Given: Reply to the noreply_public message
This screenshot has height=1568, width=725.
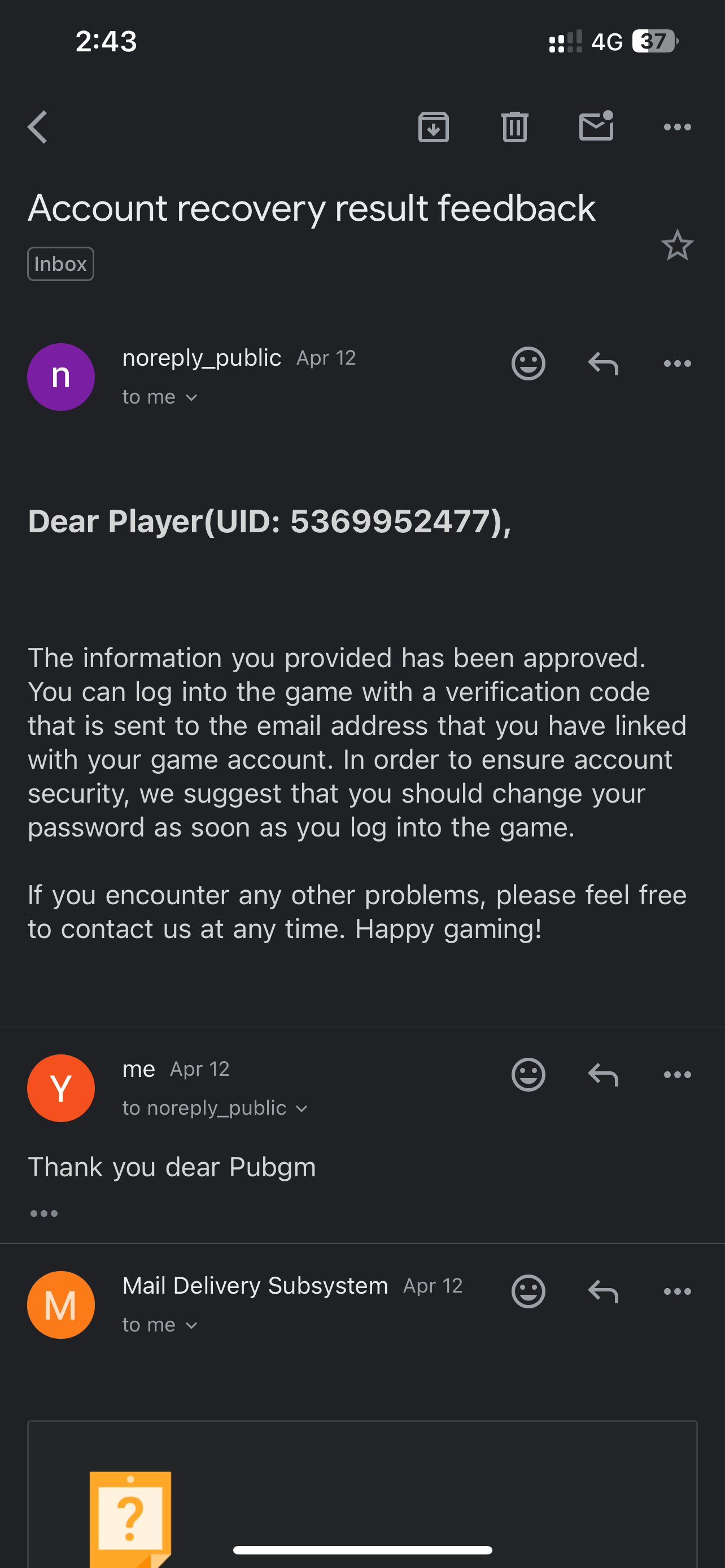Looking at the screenshot, I should [602, 364].
